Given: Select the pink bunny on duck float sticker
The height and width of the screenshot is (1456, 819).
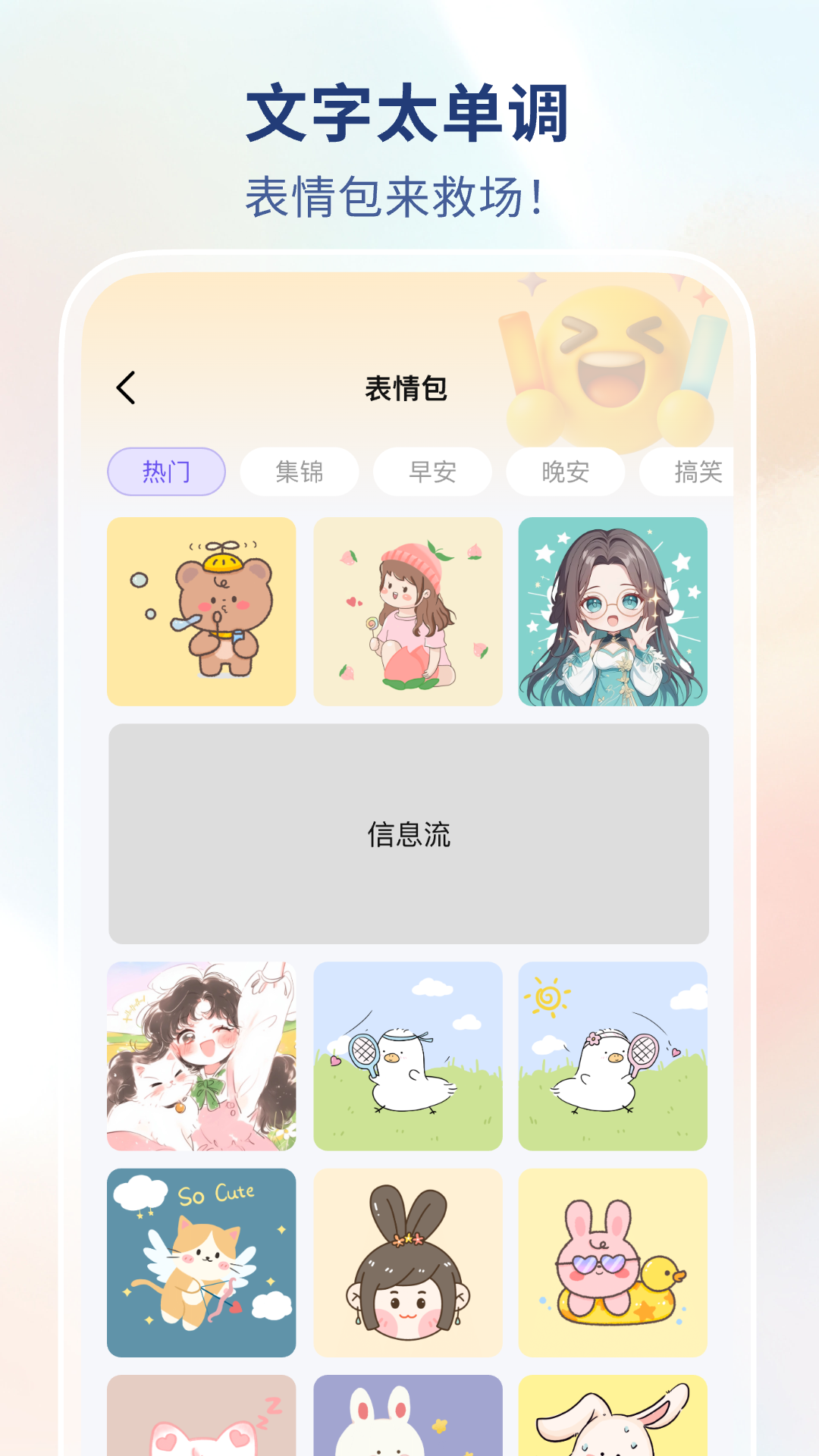Looking at the screenshot, I should [x=614, y=1263].
